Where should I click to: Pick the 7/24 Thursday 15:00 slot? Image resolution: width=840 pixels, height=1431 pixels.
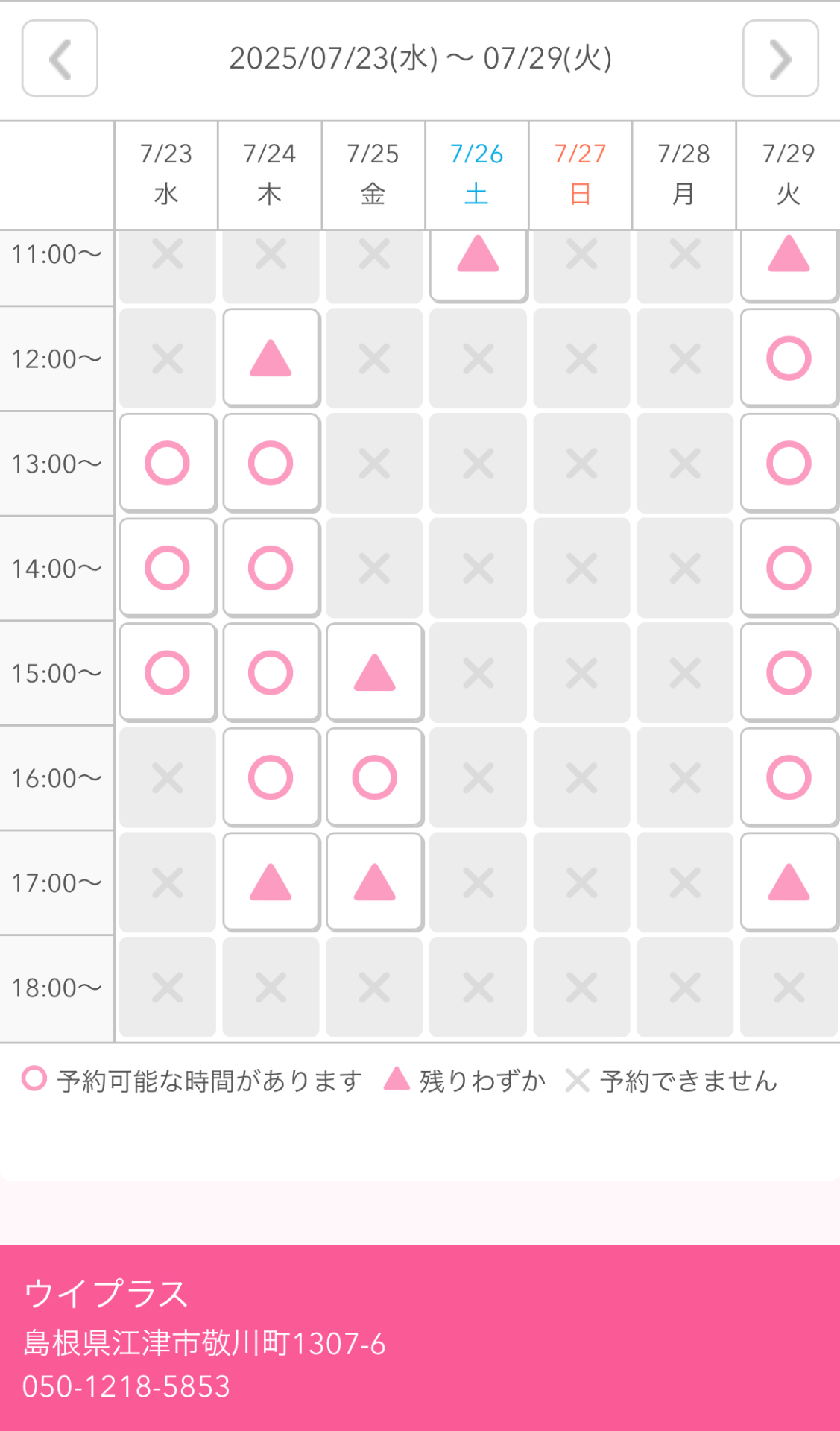click(x=271, y=673)
